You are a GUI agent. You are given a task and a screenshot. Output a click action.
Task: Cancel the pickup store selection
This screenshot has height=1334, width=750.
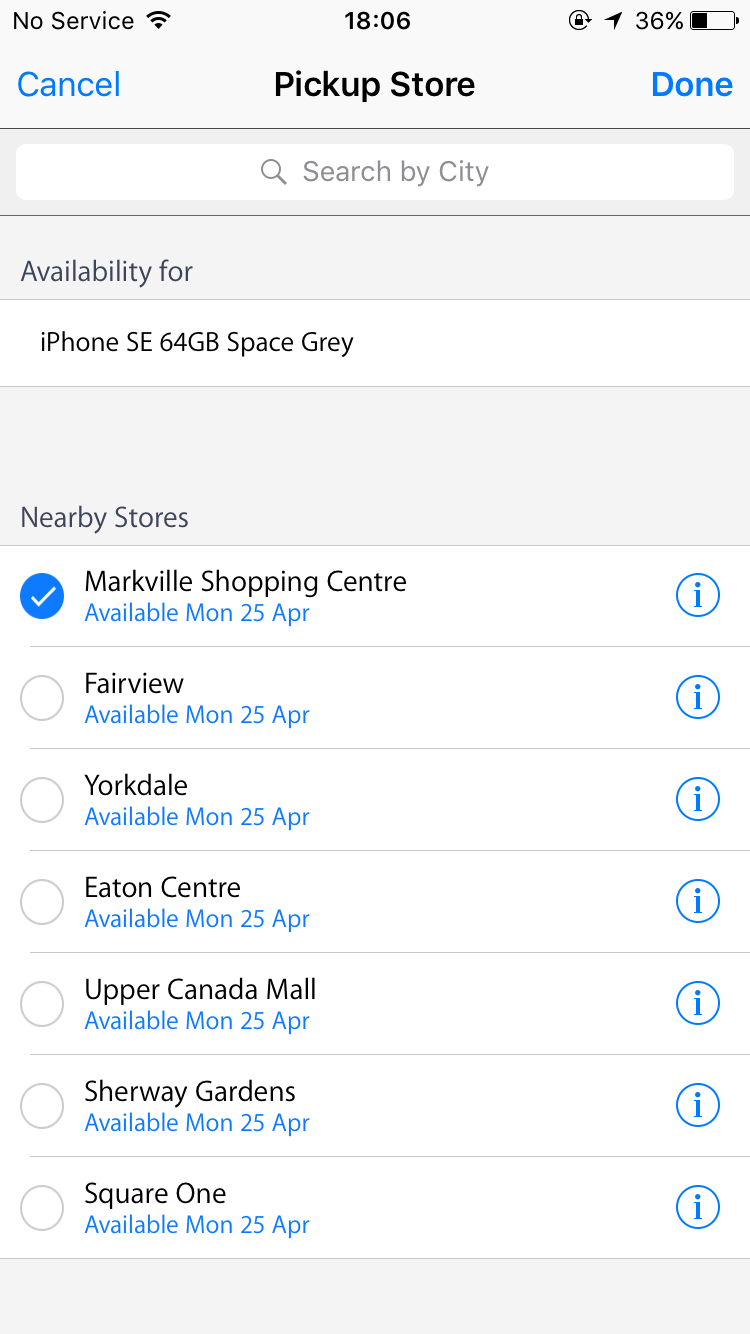tap(69, 84)
